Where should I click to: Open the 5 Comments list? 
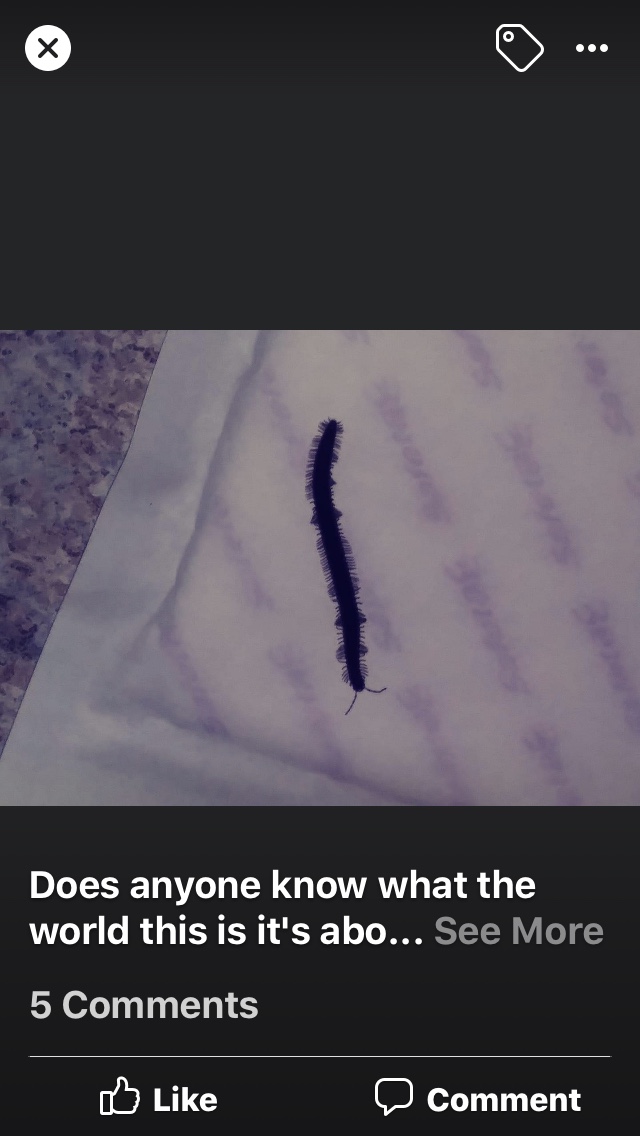point(144,1005)
